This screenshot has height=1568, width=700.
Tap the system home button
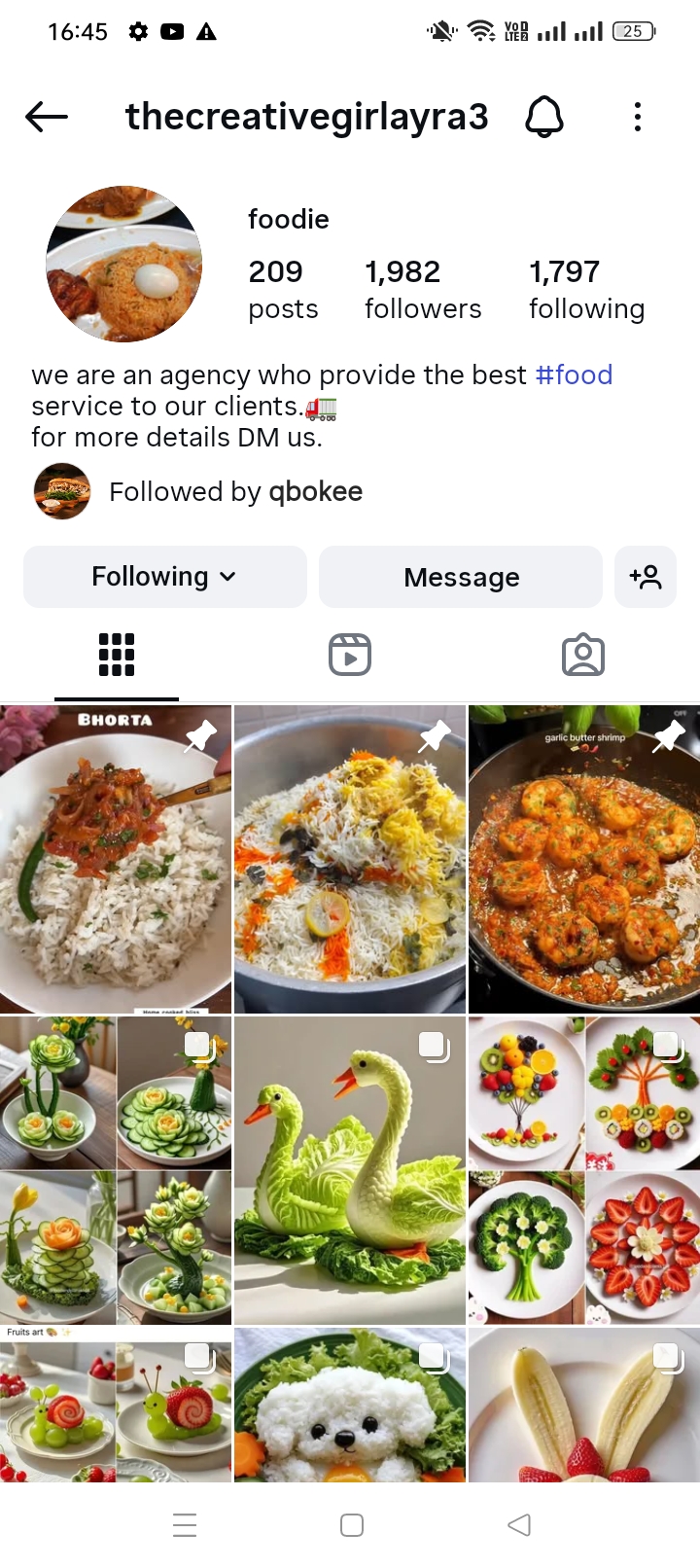[x=352, y=1524]
